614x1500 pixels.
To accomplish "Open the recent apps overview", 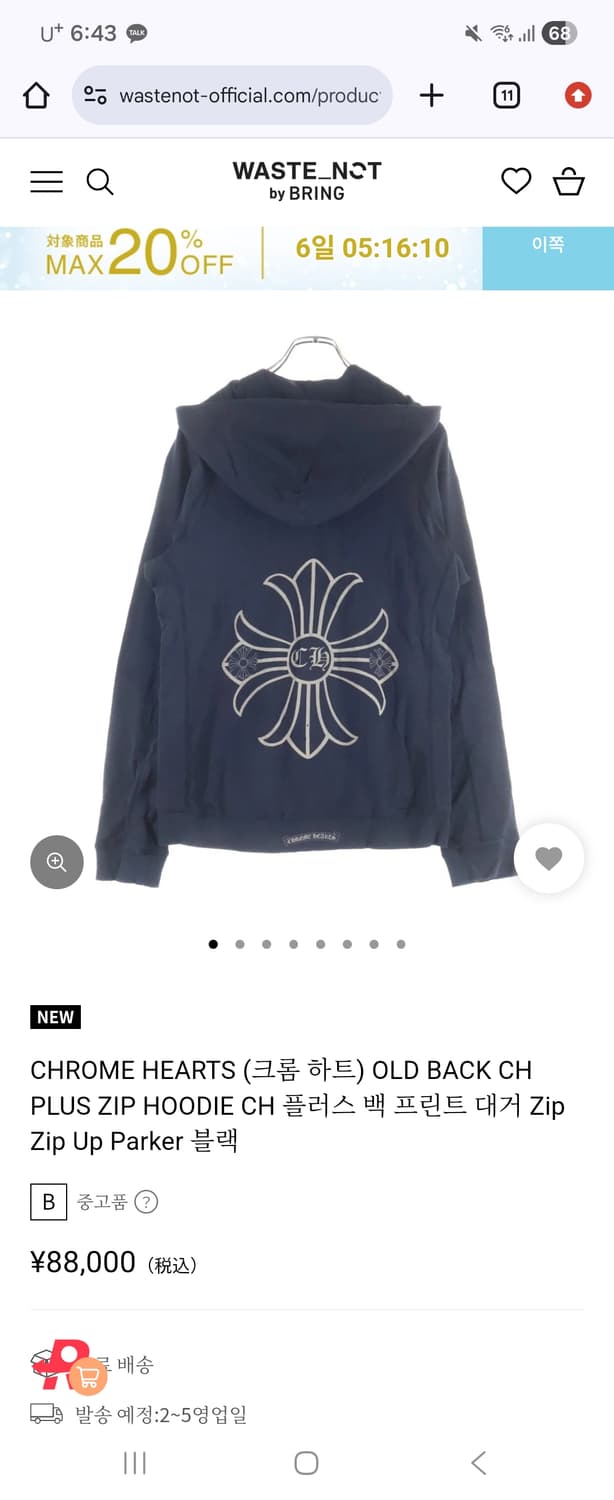I will coord(134,1463).
